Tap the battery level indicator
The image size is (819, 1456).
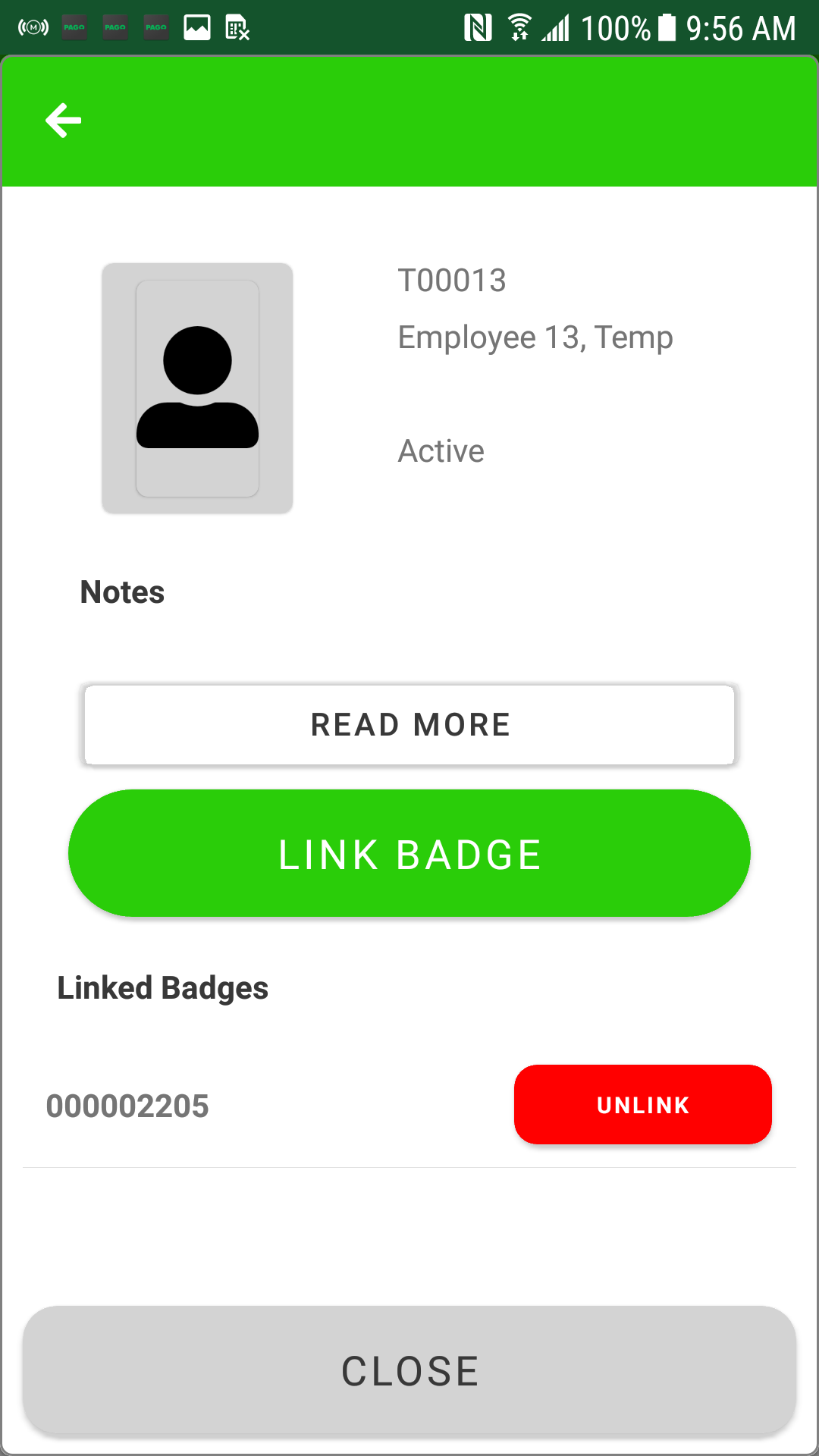pos(666,27)
